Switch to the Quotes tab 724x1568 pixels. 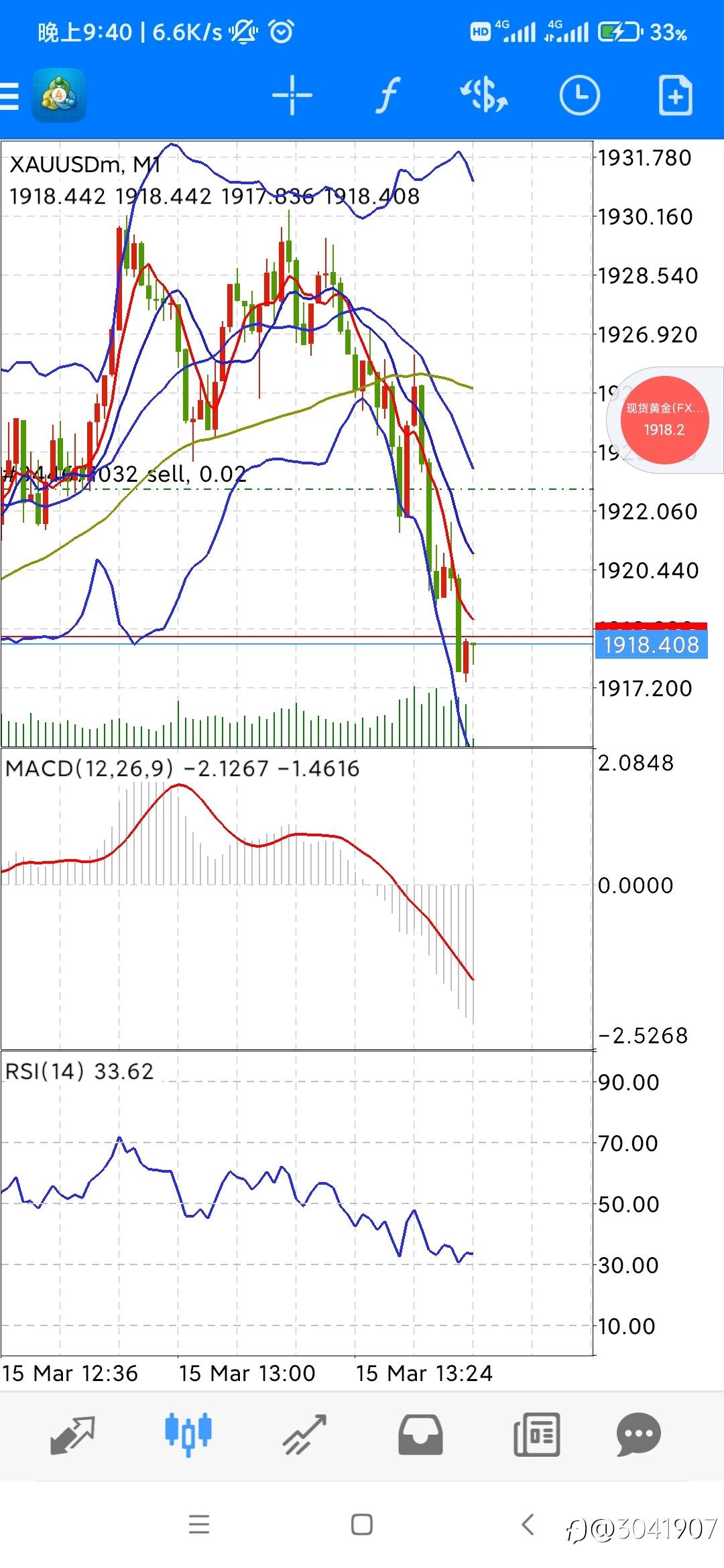(x=72, y=1434)
